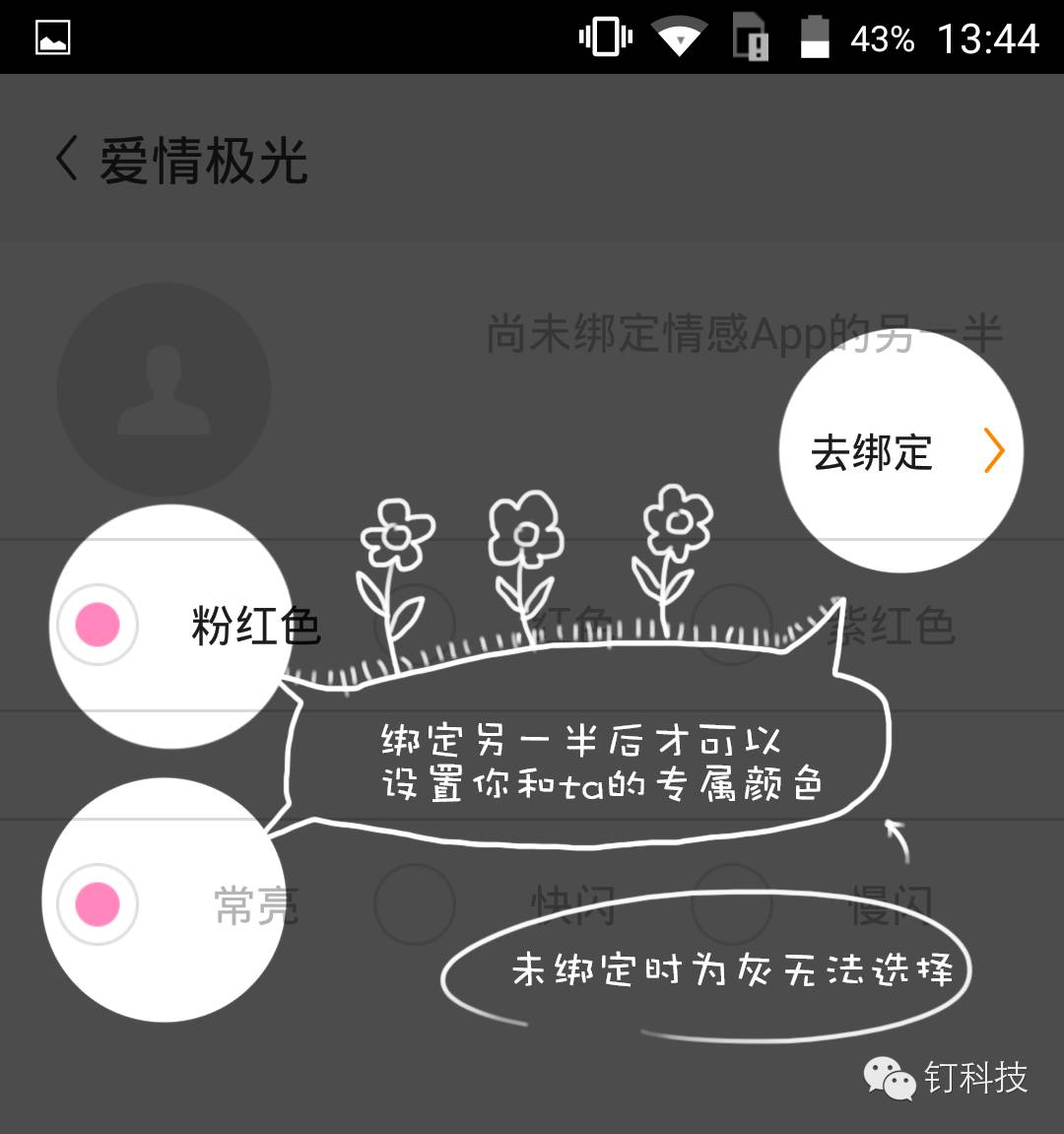Select the 慢闪 flashing mode
The height and width of the screenshot is (1134, 1064).
click(732, 903)
